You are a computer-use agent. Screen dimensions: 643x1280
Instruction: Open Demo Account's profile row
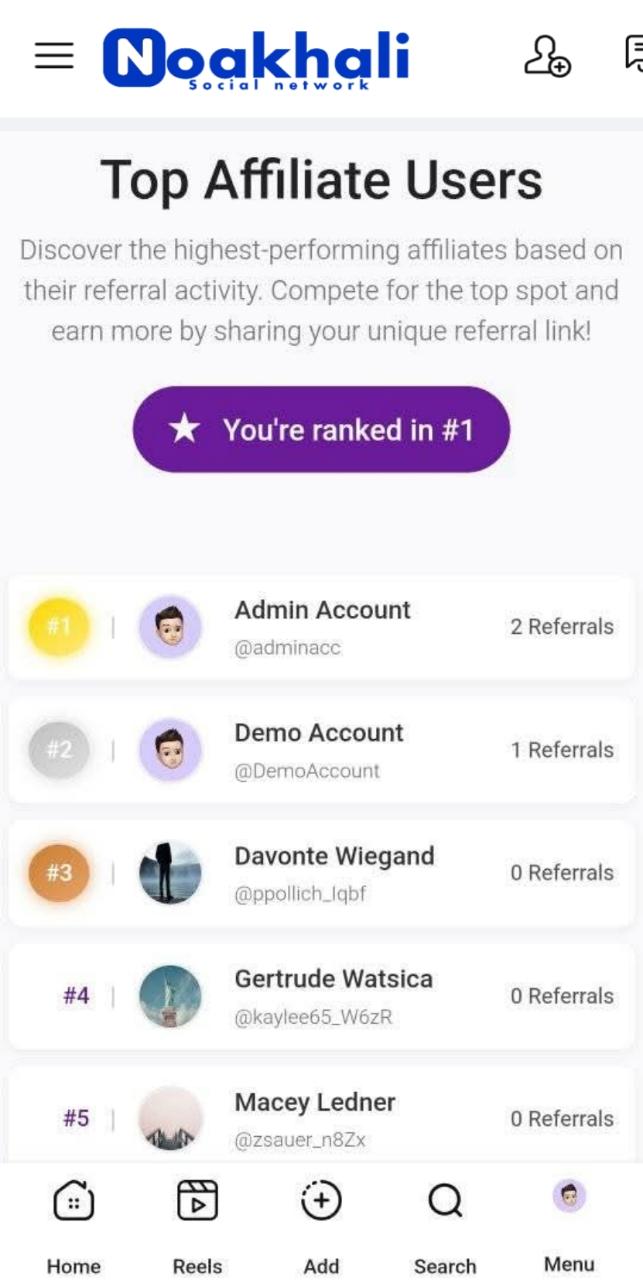tap(321, 750)
